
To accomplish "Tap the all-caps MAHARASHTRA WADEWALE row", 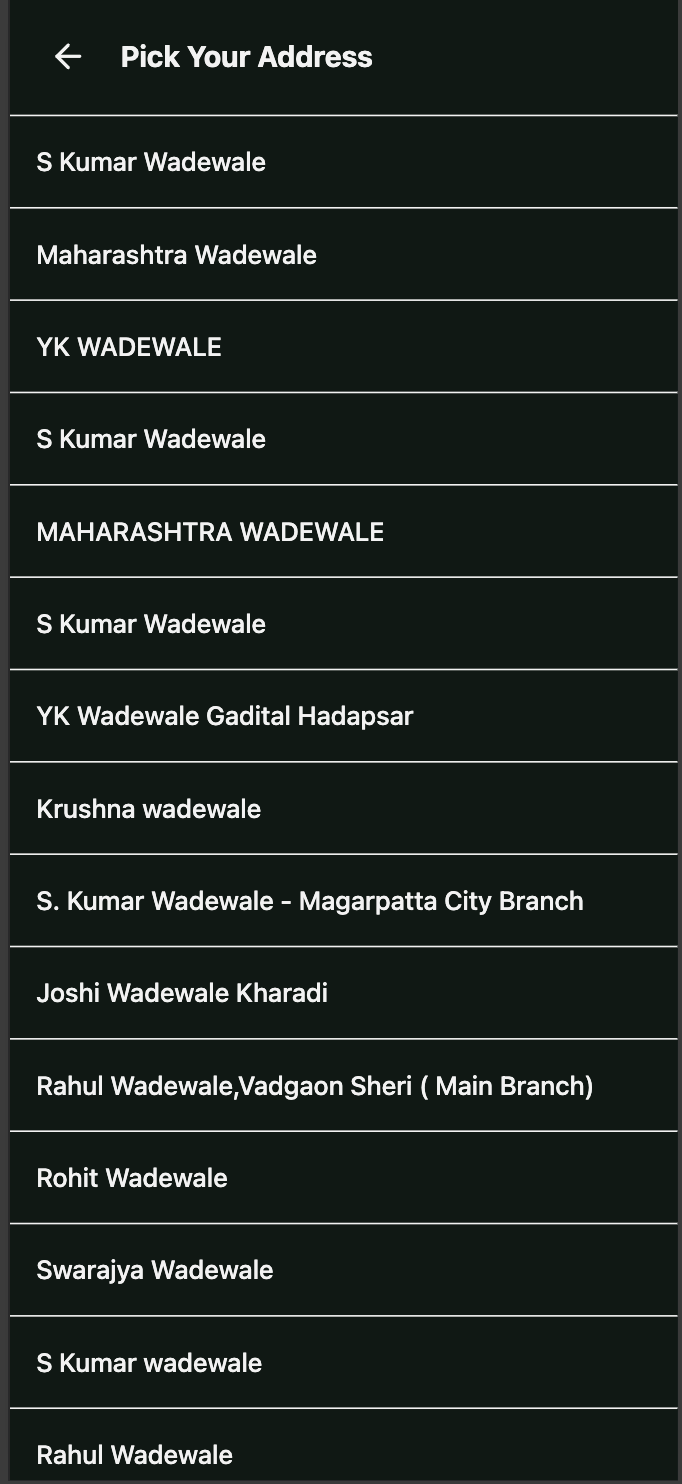I will point(210,532).
